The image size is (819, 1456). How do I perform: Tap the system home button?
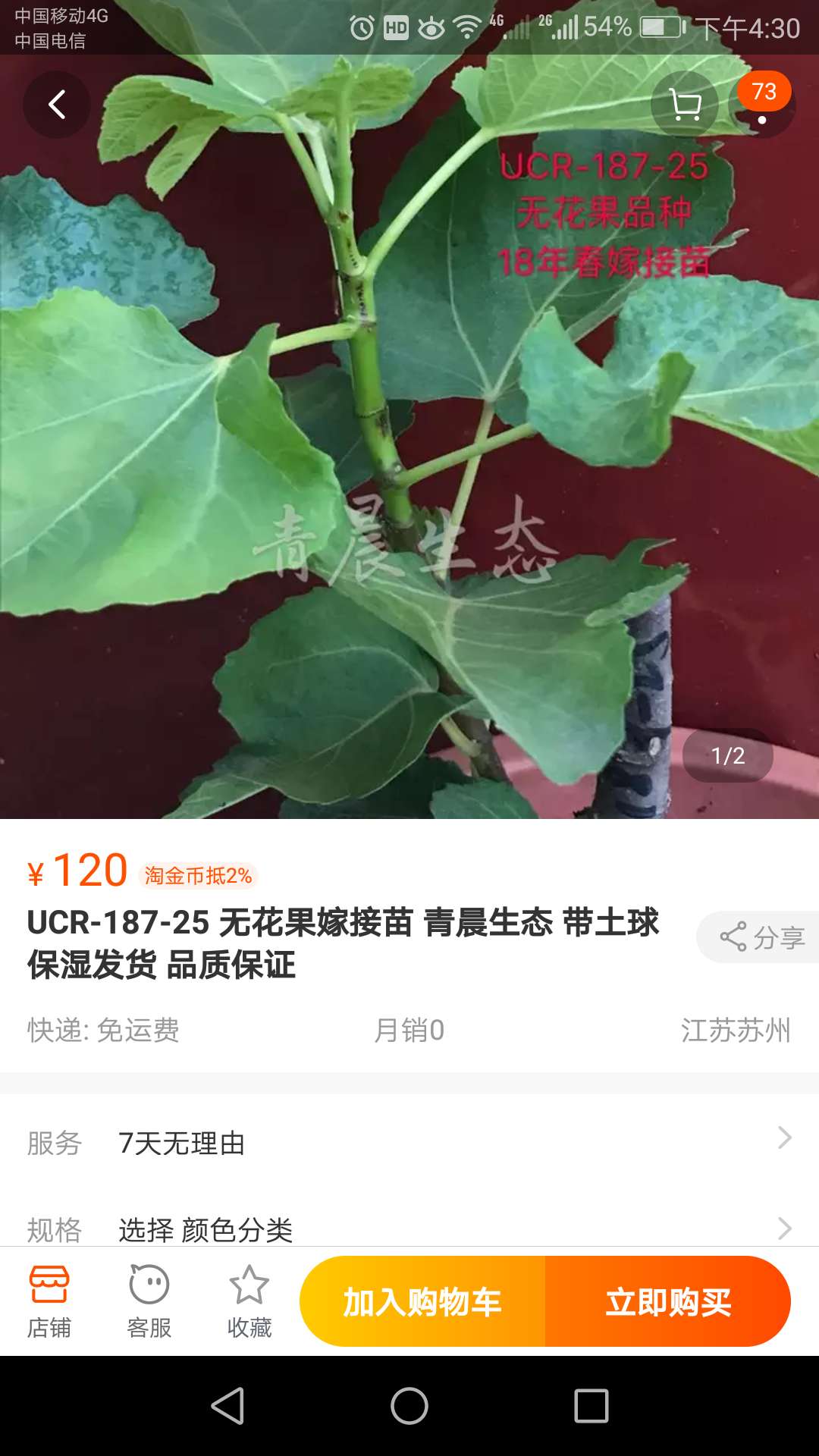coord(409,1406)
